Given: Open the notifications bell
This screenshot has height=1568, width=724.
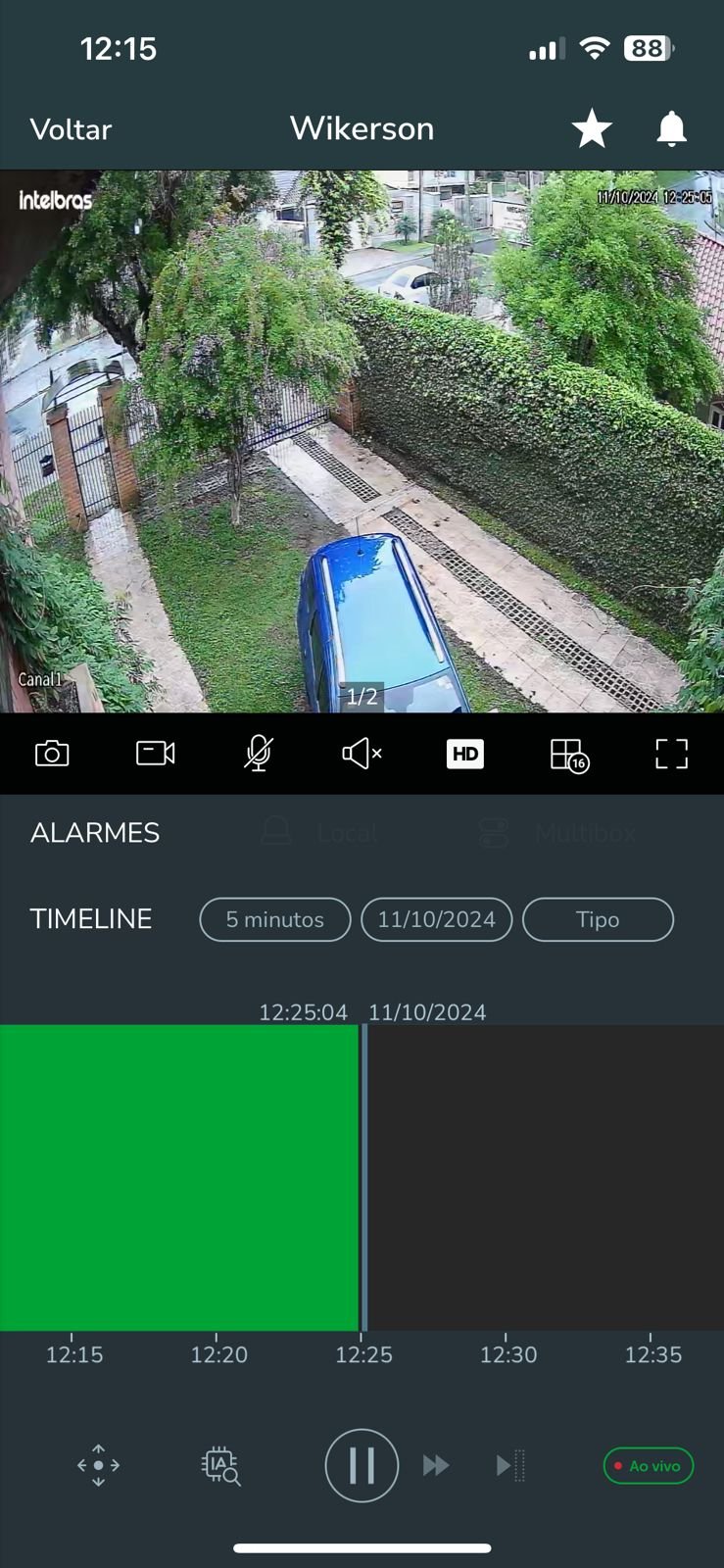Looking at the screenshot, I should [x=671, y=128].
